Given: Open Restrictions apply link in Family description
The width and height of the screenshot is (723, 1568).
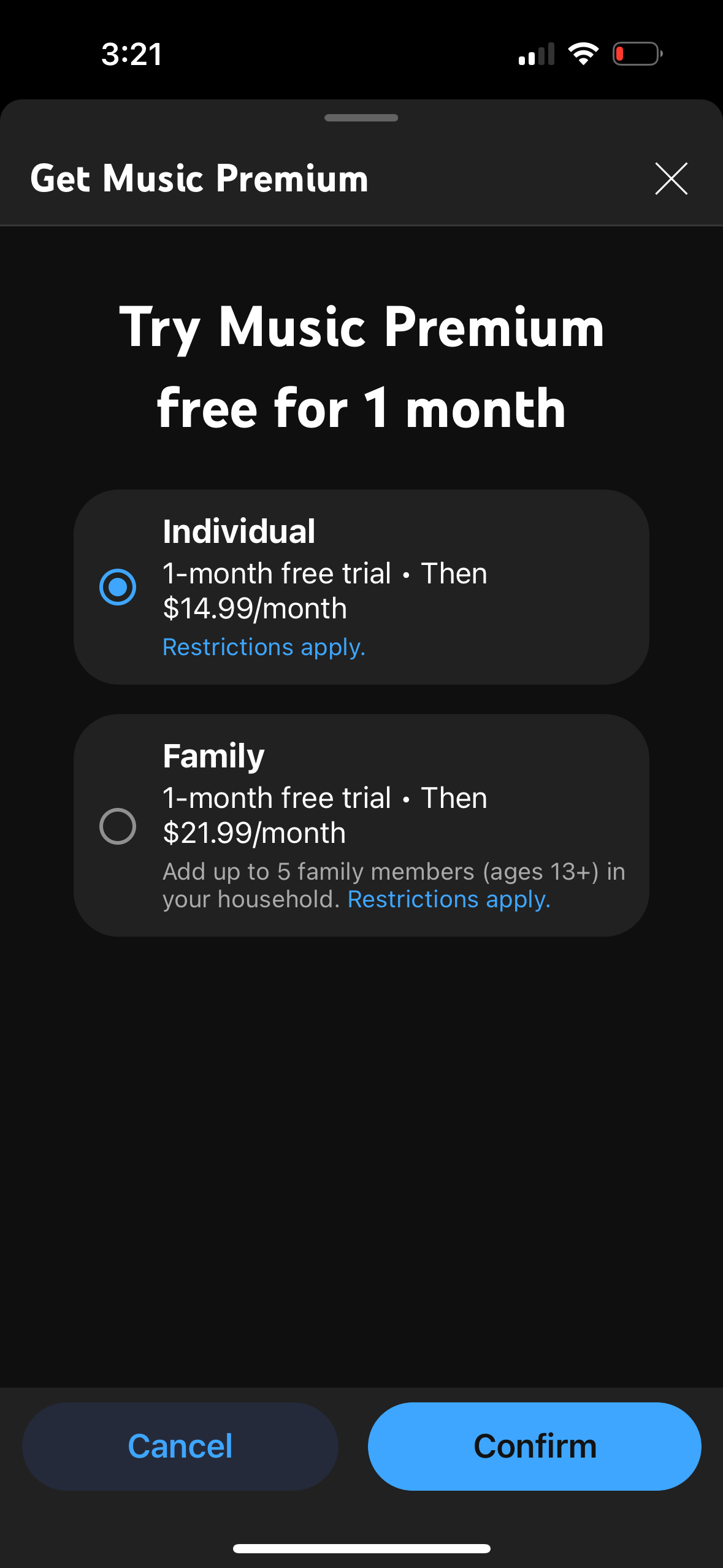Looking at the screenshot, I should click(449, 899).
